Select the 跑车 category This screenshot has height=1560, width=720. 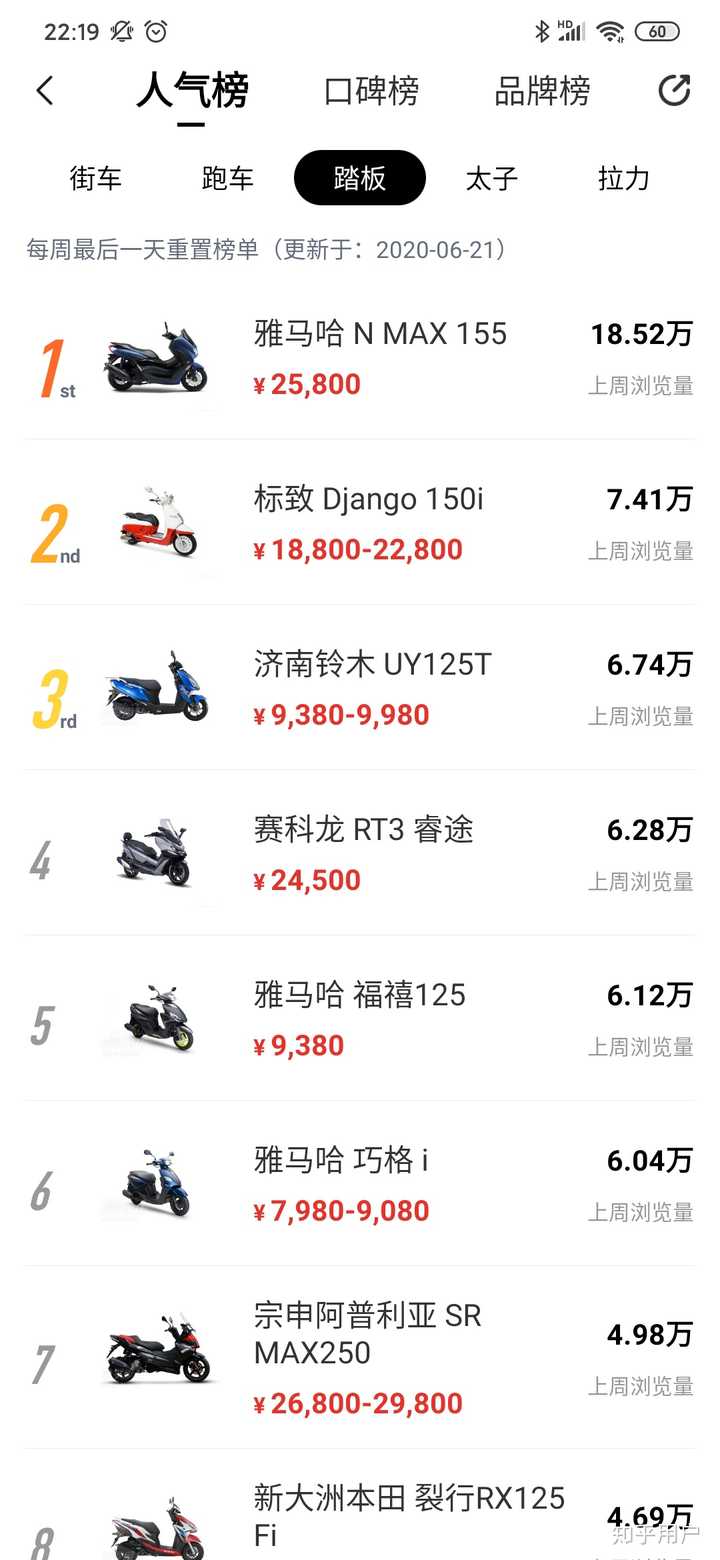pyautogui.click(x=228, y=178)
